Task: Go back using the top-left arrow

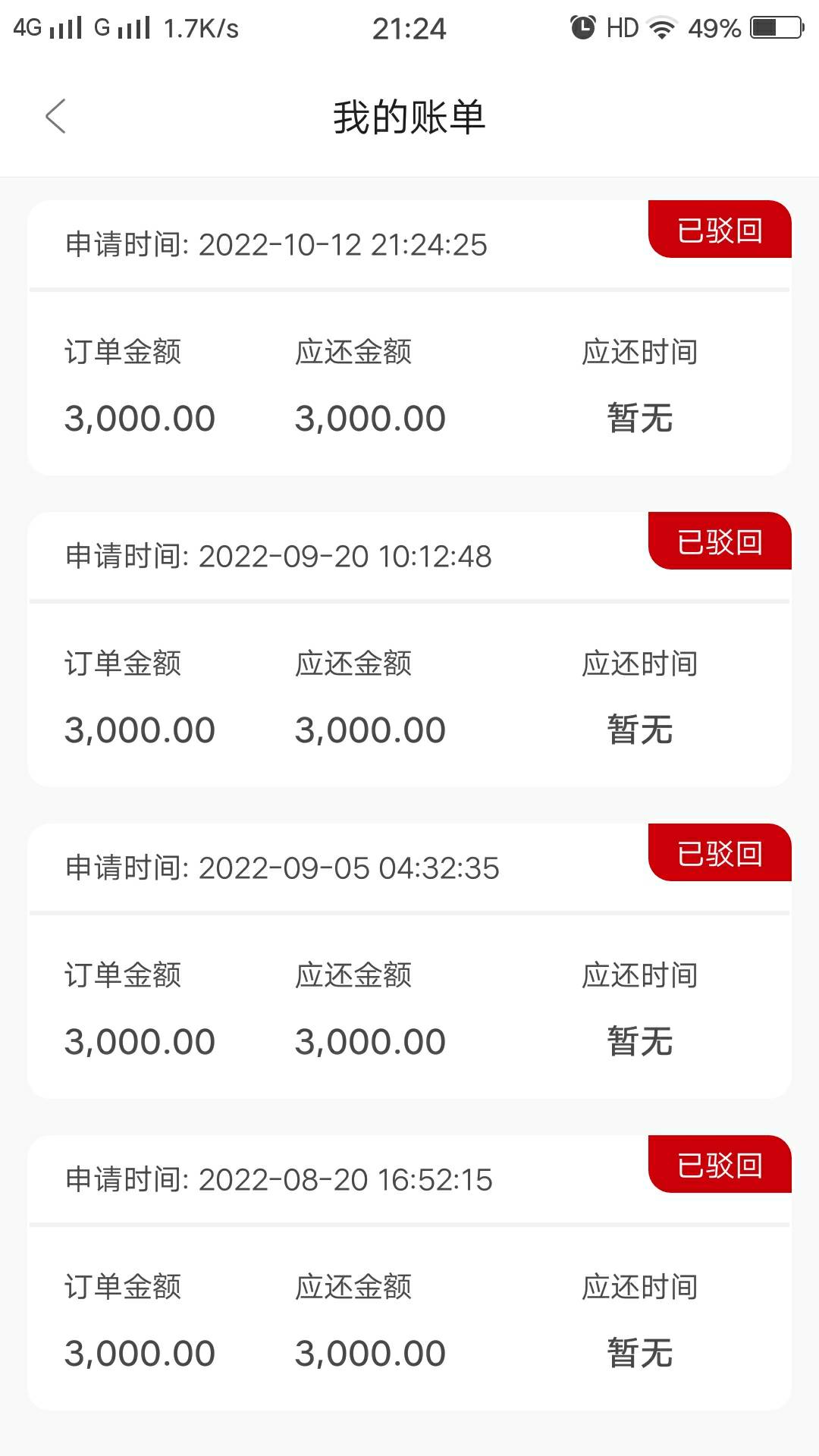Action: tap(55, 116)
